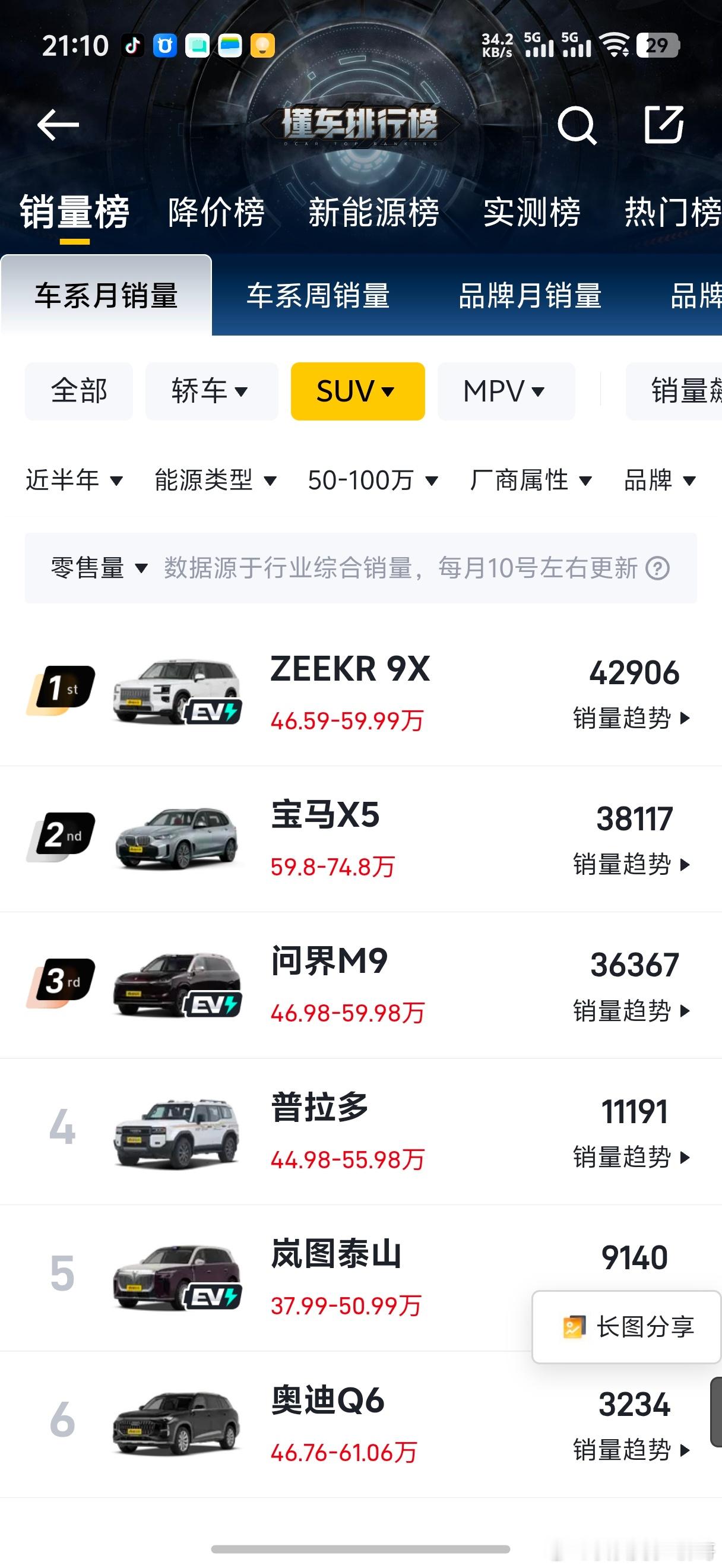This screenshot has height=1568, width=722.
Task: Select the 全部 filter chip
Action: tap(78, 391)
